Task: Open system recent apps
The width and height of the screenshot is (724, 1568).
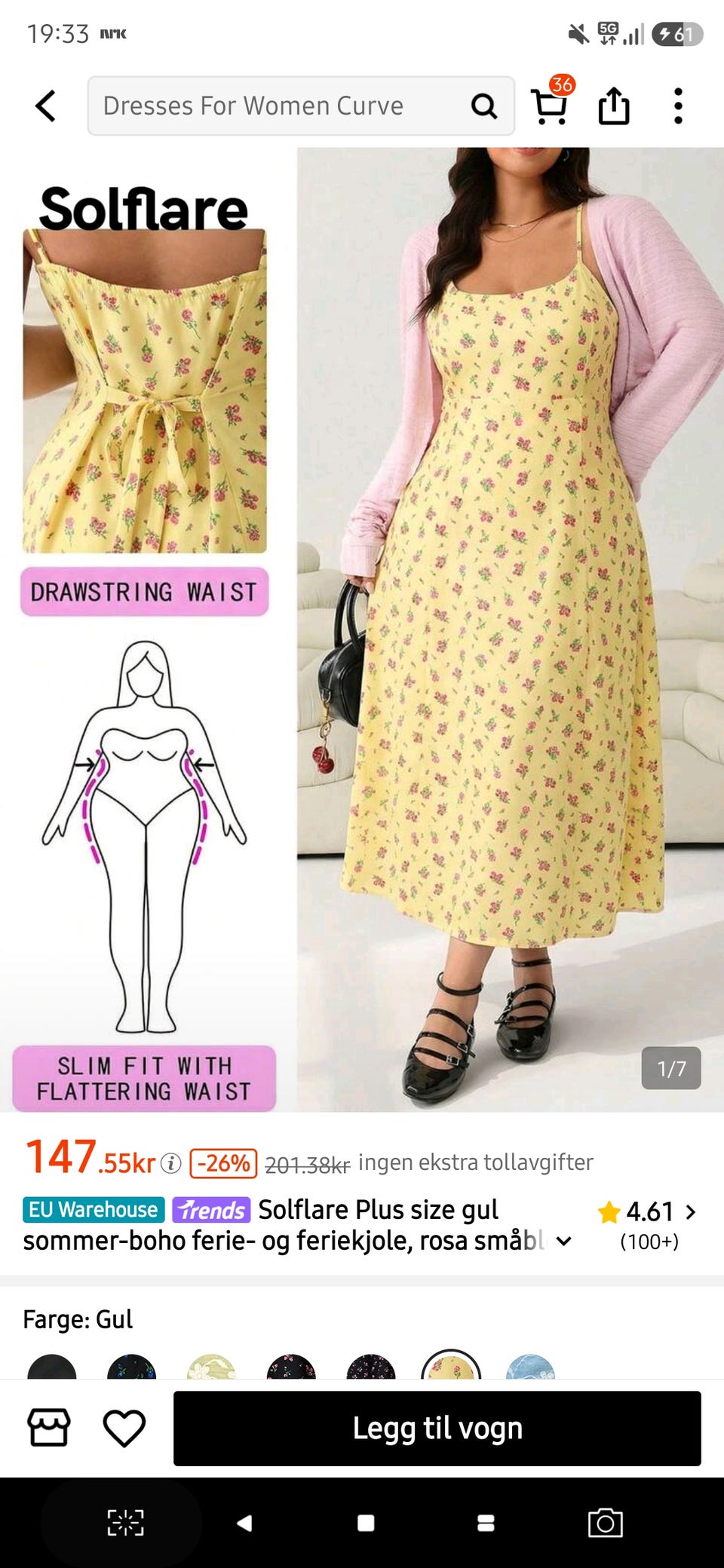Action: (486, 1523)
